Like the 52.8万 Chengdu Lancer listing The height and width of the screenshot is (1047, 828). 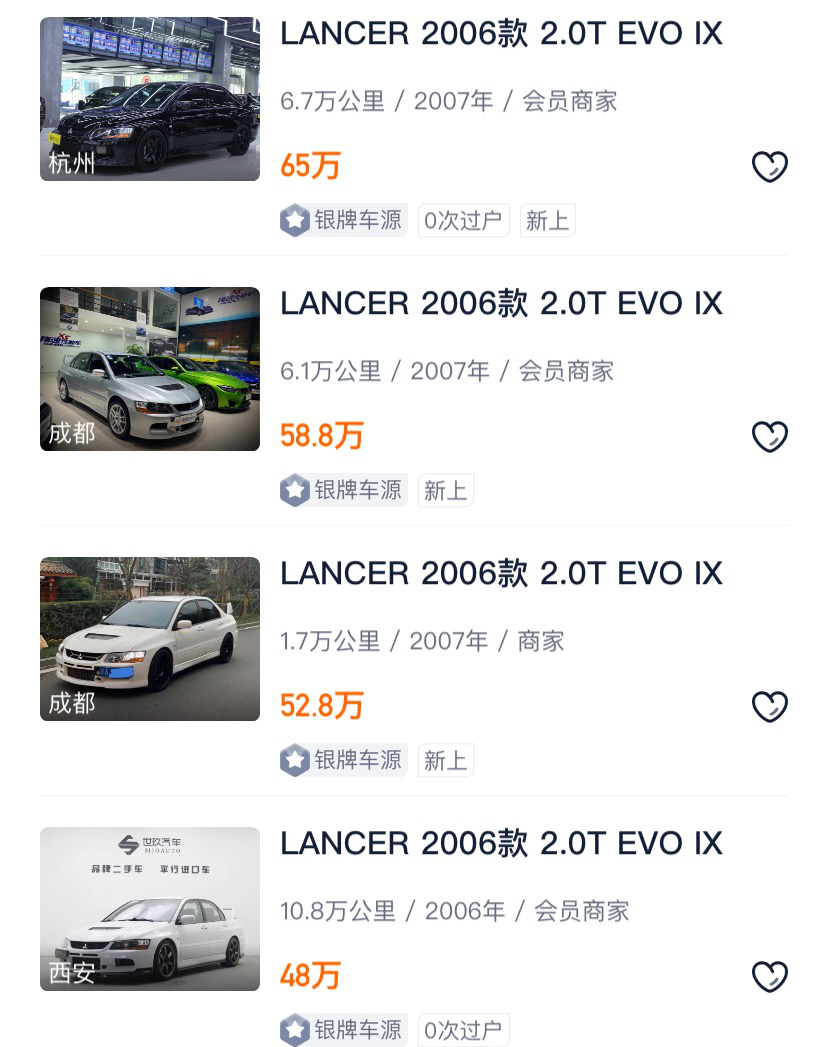click(x=769, y=707)
